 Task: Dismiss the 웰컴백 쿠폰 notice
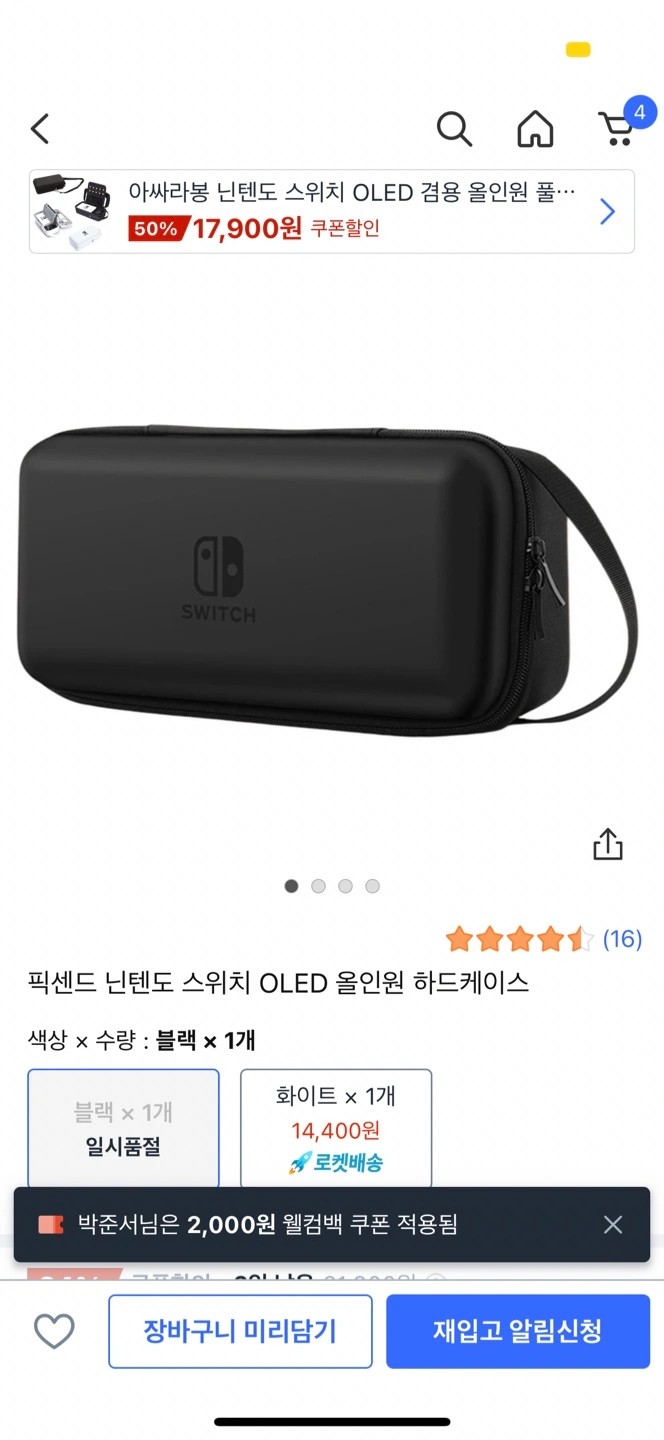(613, 1224)
